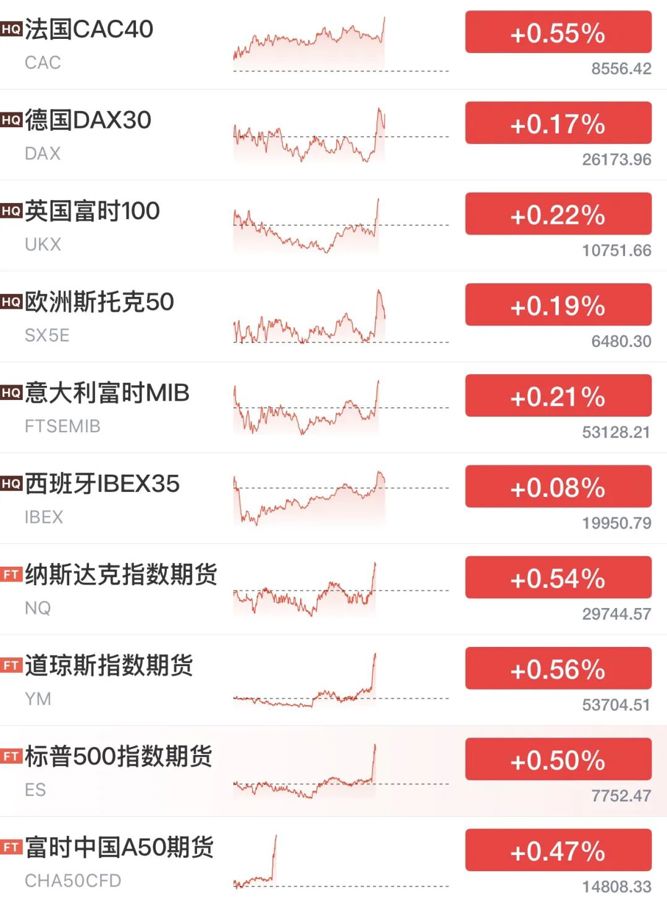Open the 西班牙IBEX35 index row
The image size is (667, 905).
pos(334,499)
